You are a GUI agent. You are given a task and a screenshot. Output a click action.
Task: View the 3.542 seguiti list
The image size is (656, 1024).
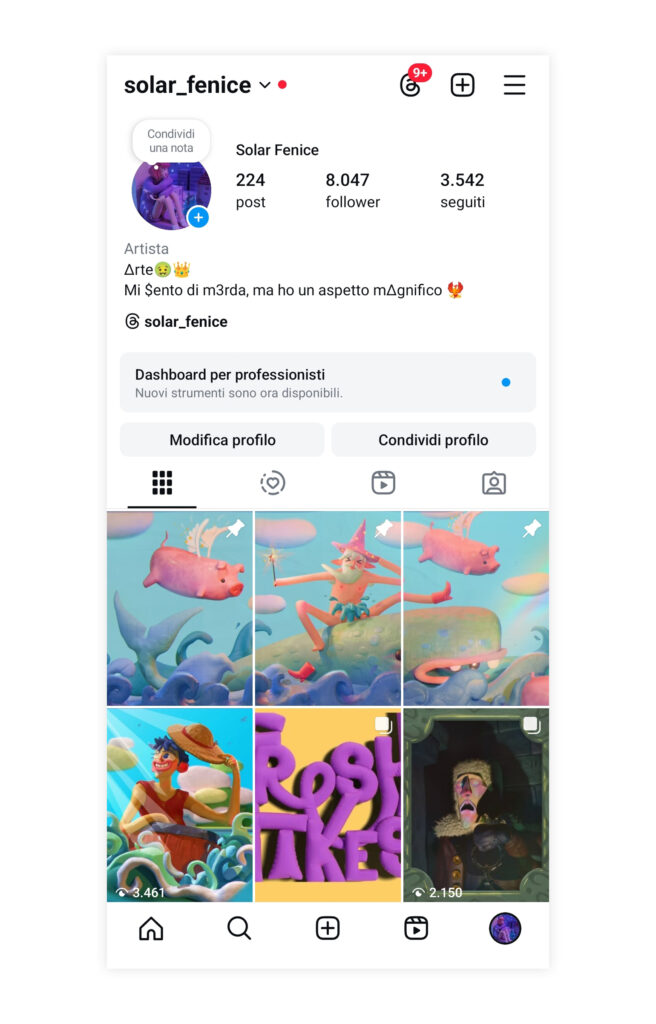coord(462,190)
